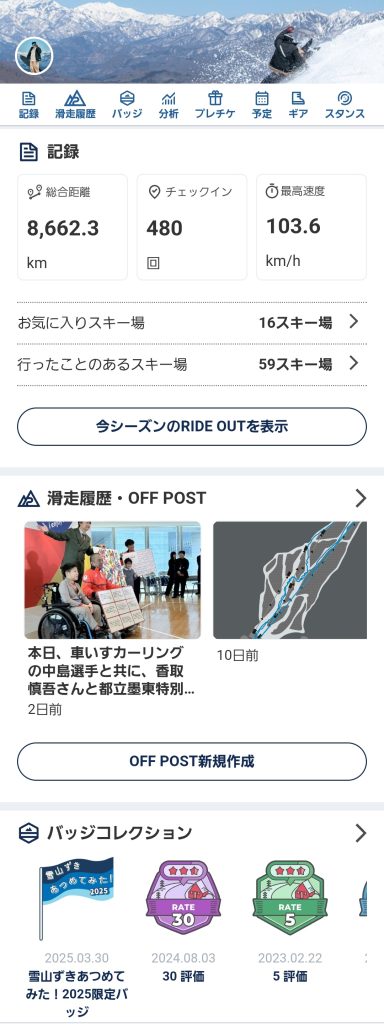Viewport: 384px width, 1024px height.
Task: Create a new OFF POST
Action: [x=192, y=761]
